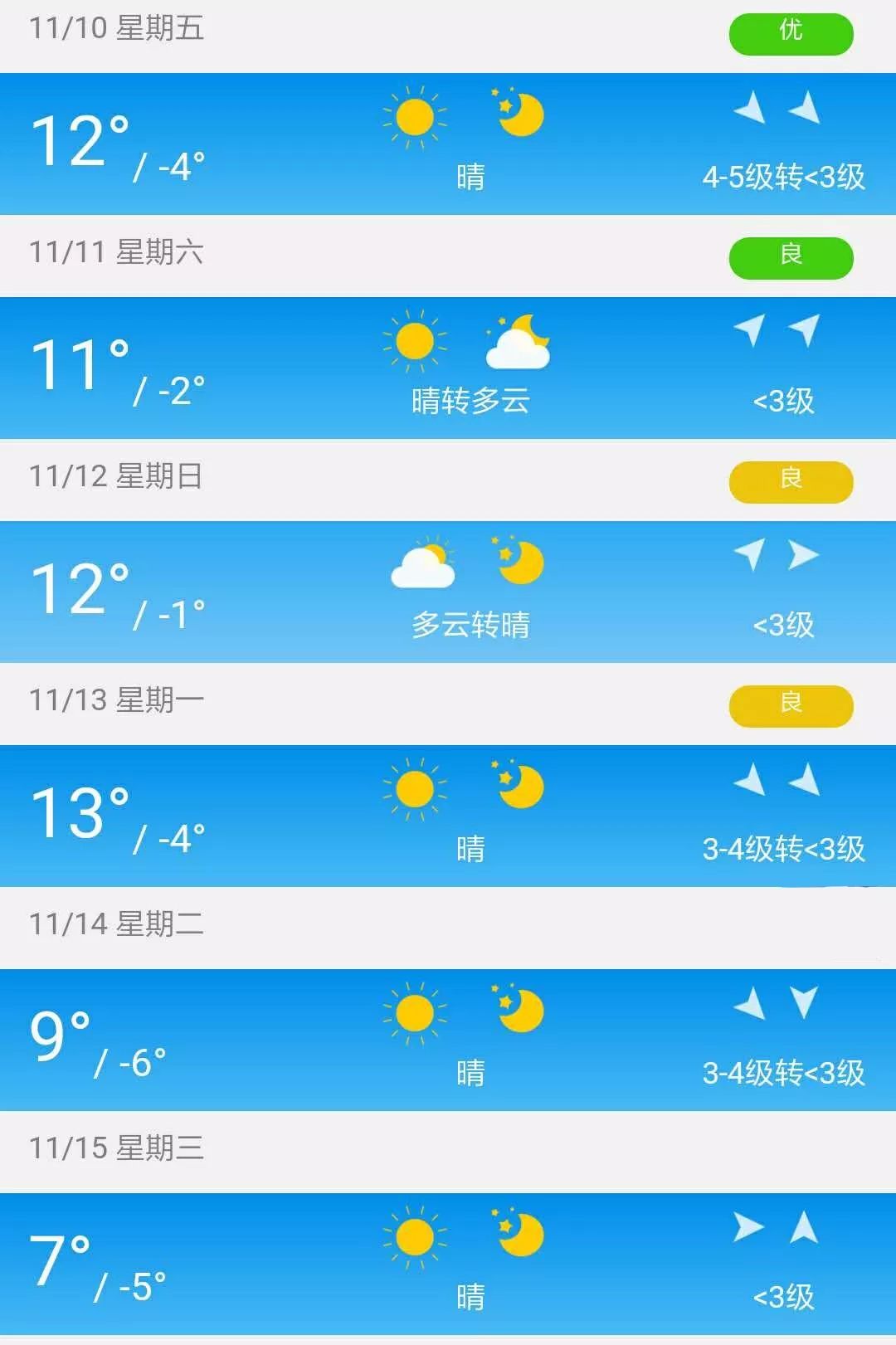Image resolution: width=896 pixels, height=1345 pixels.
Task: Select the 11/12 星期日 多云转晴 forecast
Action: click(448, 592)
